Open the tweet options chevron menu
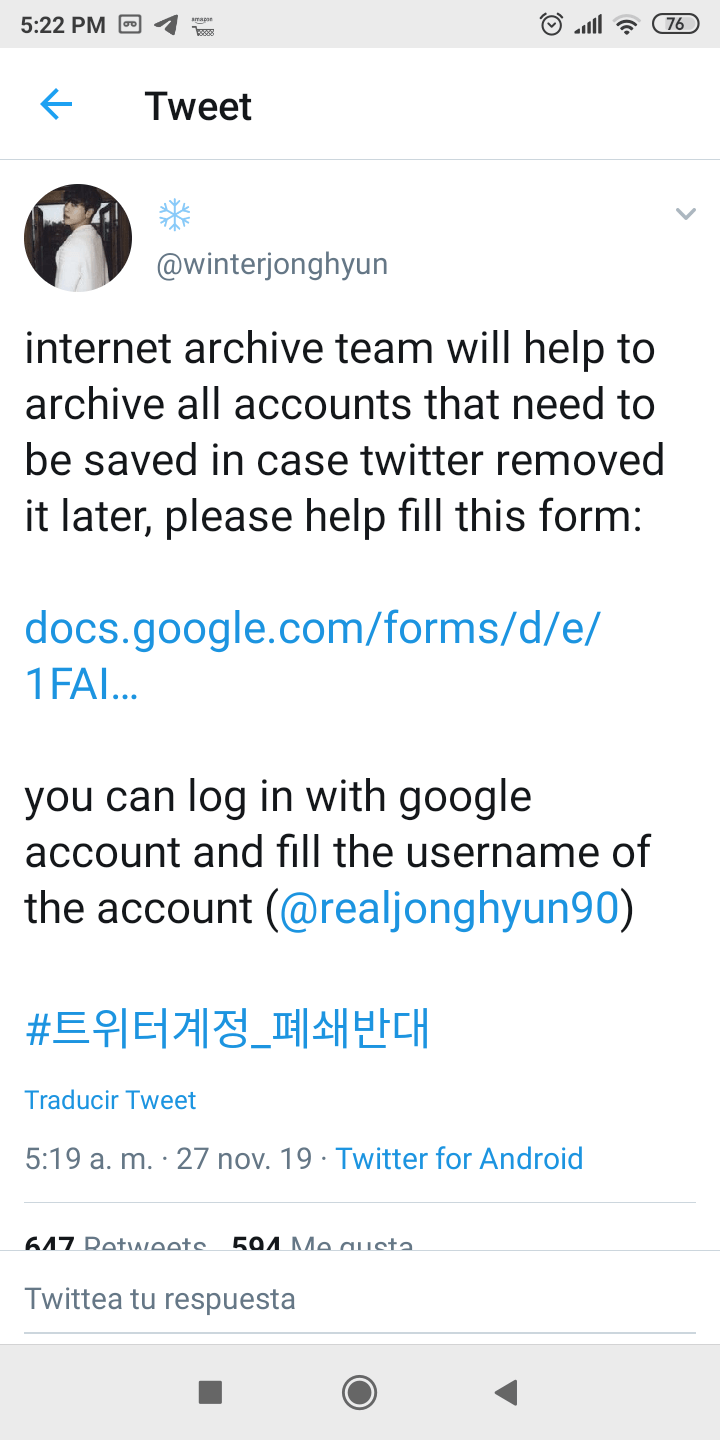The height and width of the screenshot is (1440, 720). click(685, 213)
